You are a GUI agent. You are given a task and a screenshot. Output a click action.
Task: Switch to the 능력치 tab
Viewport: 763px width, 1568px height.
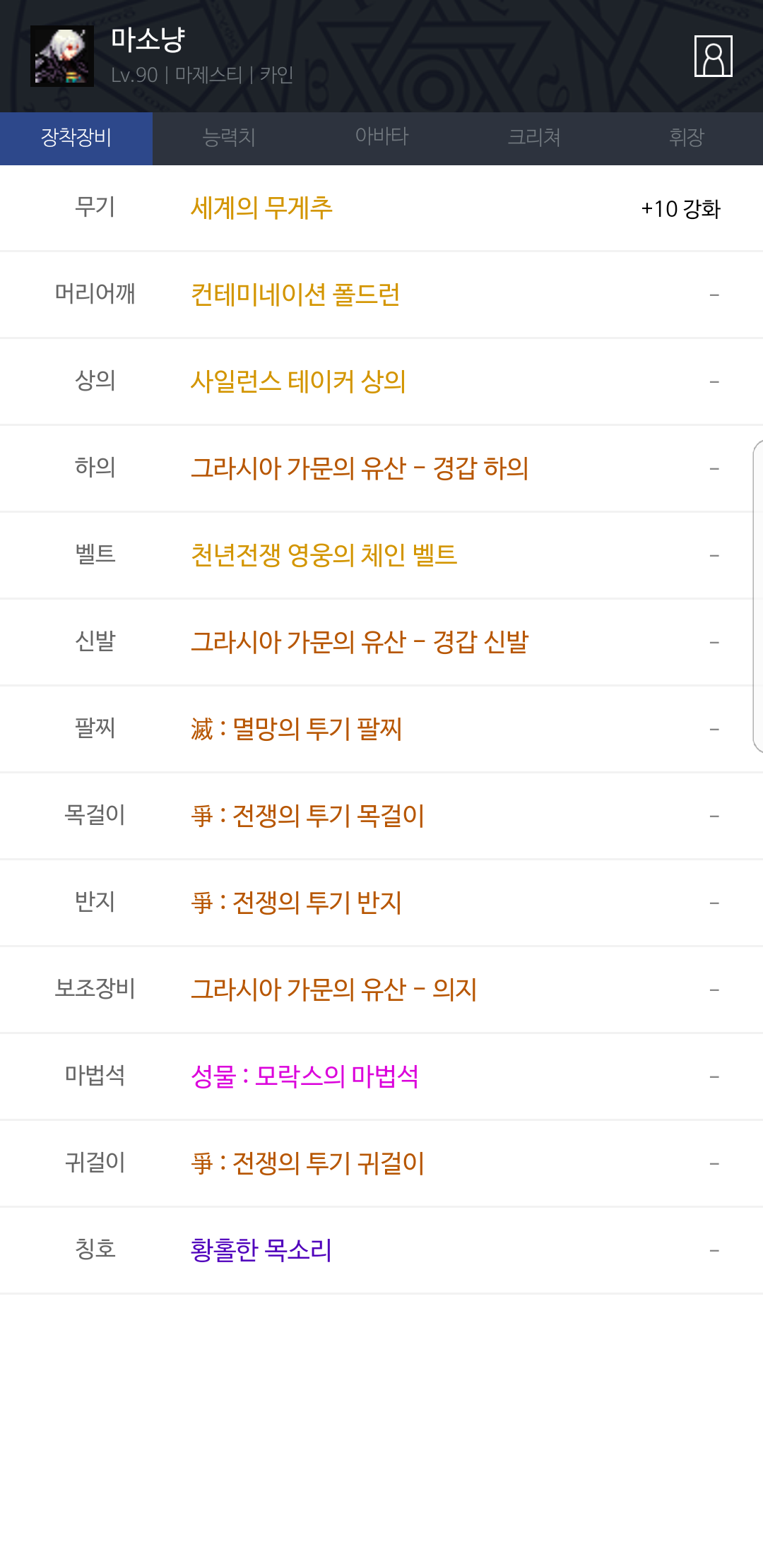(x=229, y=138)
